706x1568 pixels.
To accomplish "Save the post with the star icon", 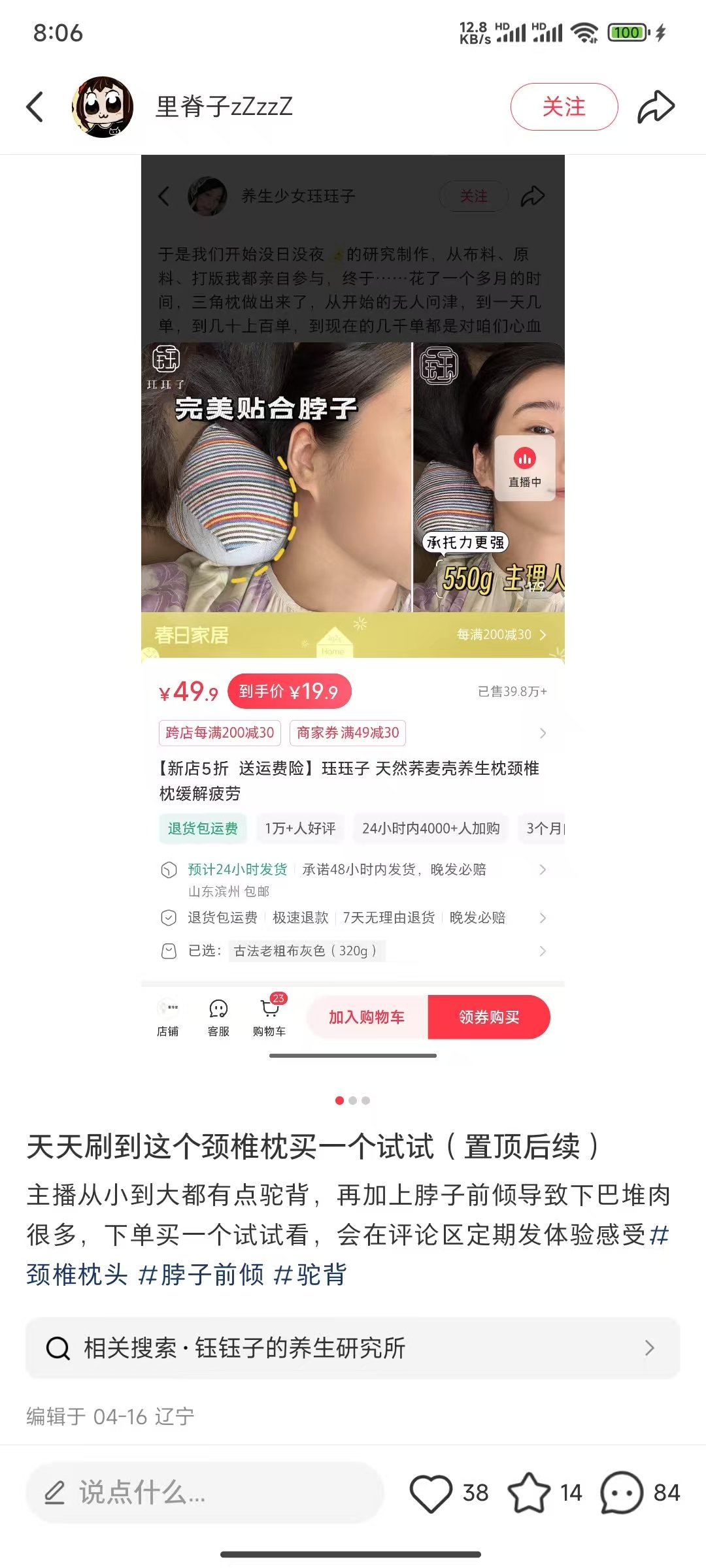I will [x=529, y=1493].
